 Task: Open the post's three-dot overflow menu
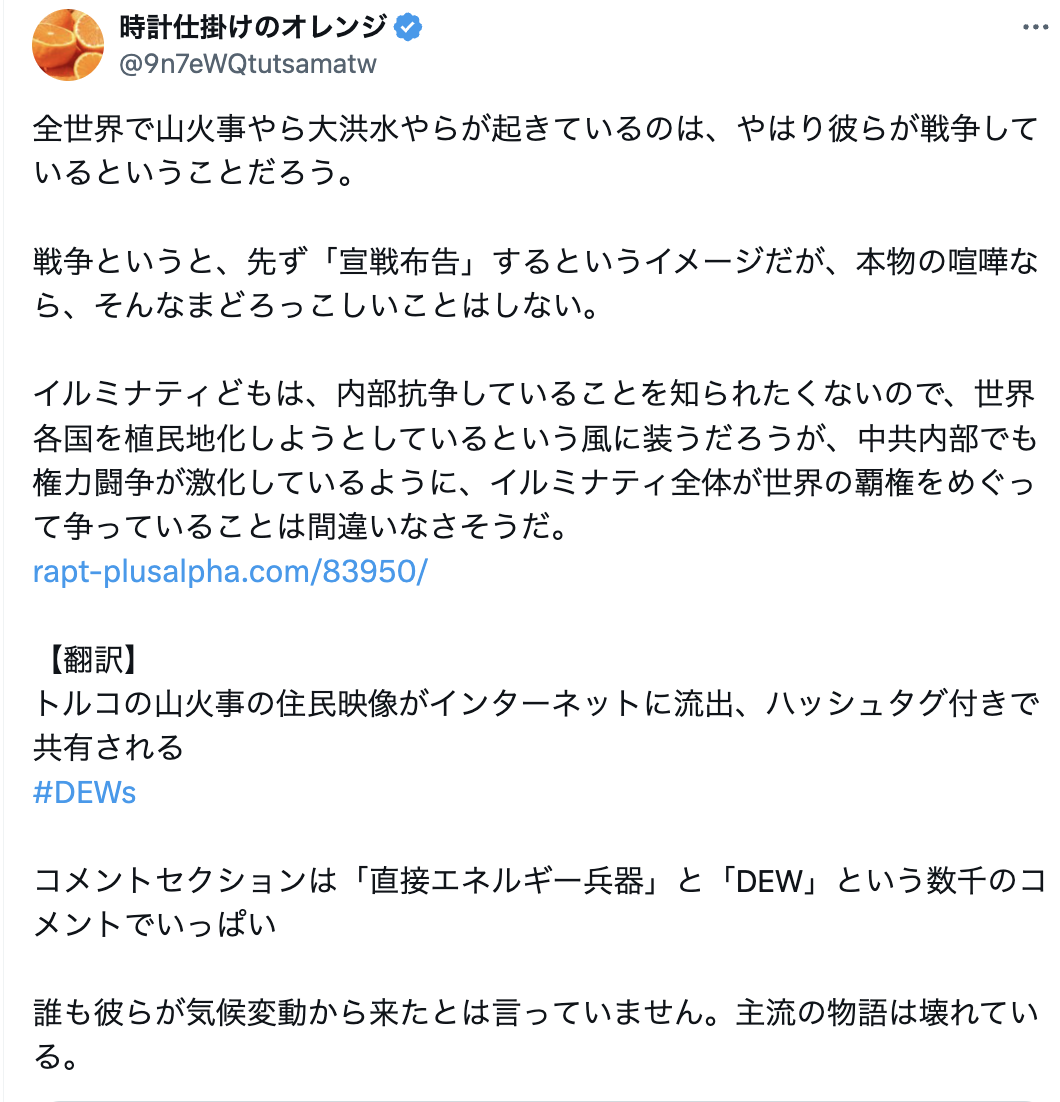(x=1033, y=29)
